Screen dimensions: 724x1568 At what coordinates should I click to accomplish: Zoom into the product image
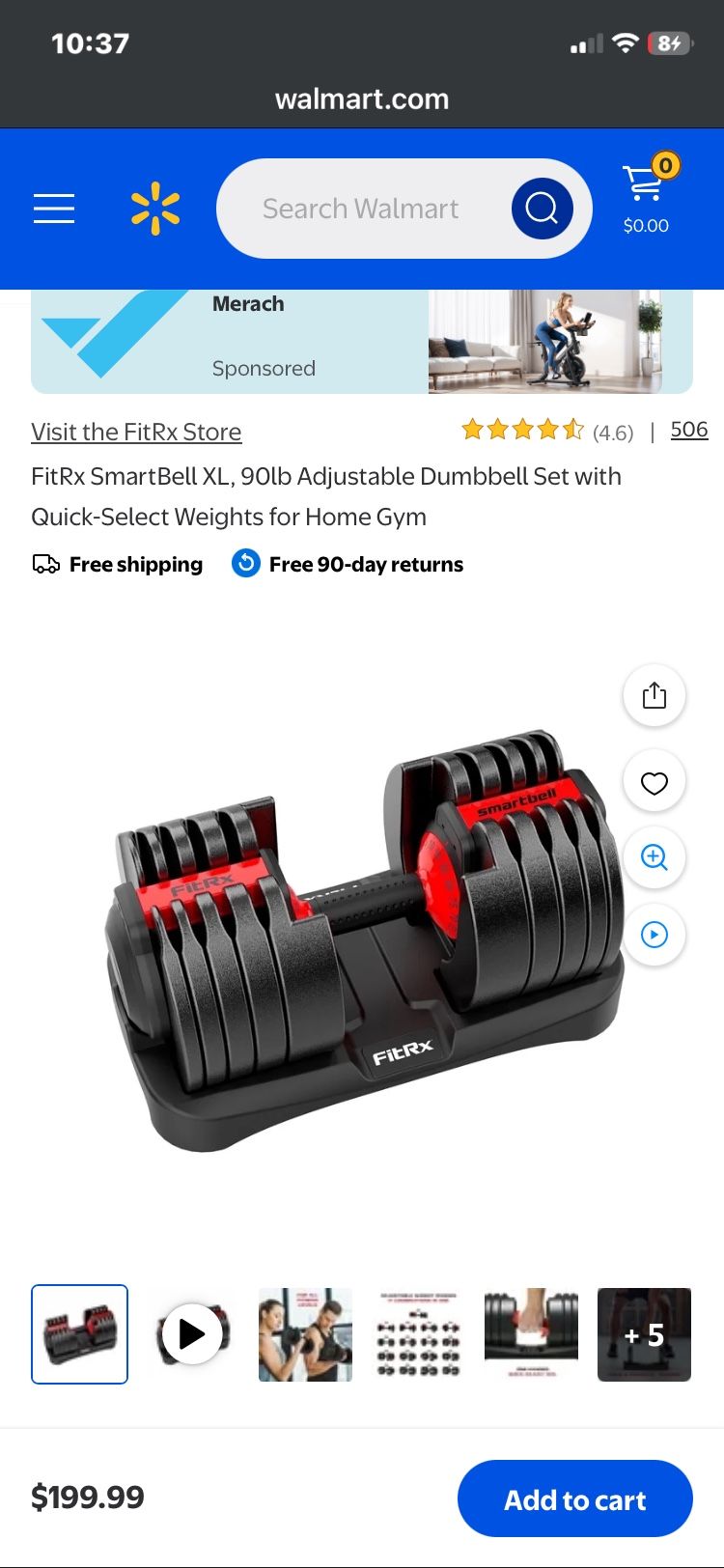point(654,857)
